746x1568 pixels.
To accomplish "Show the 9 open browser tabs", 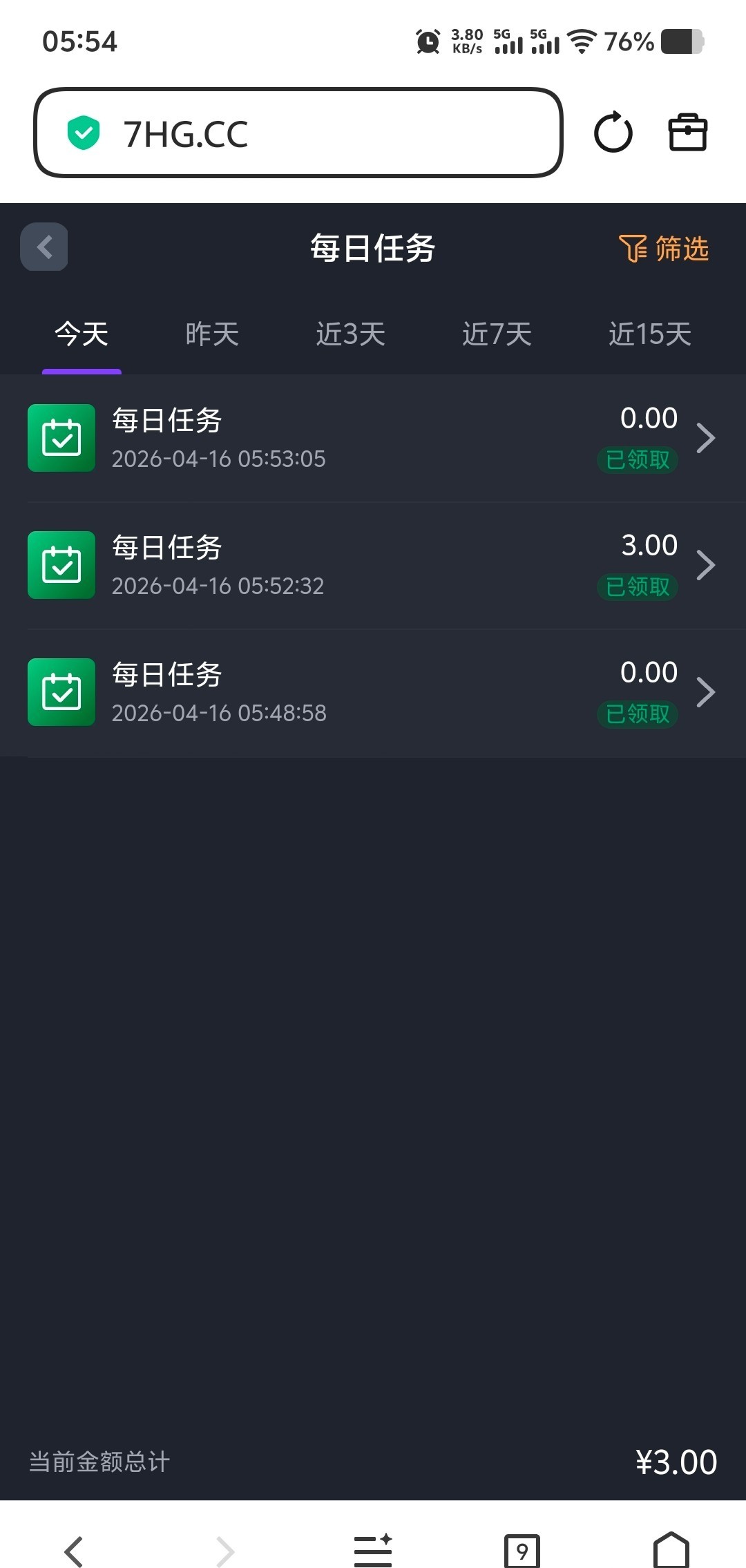I will pyautogui.click(x=522, y=1552).
